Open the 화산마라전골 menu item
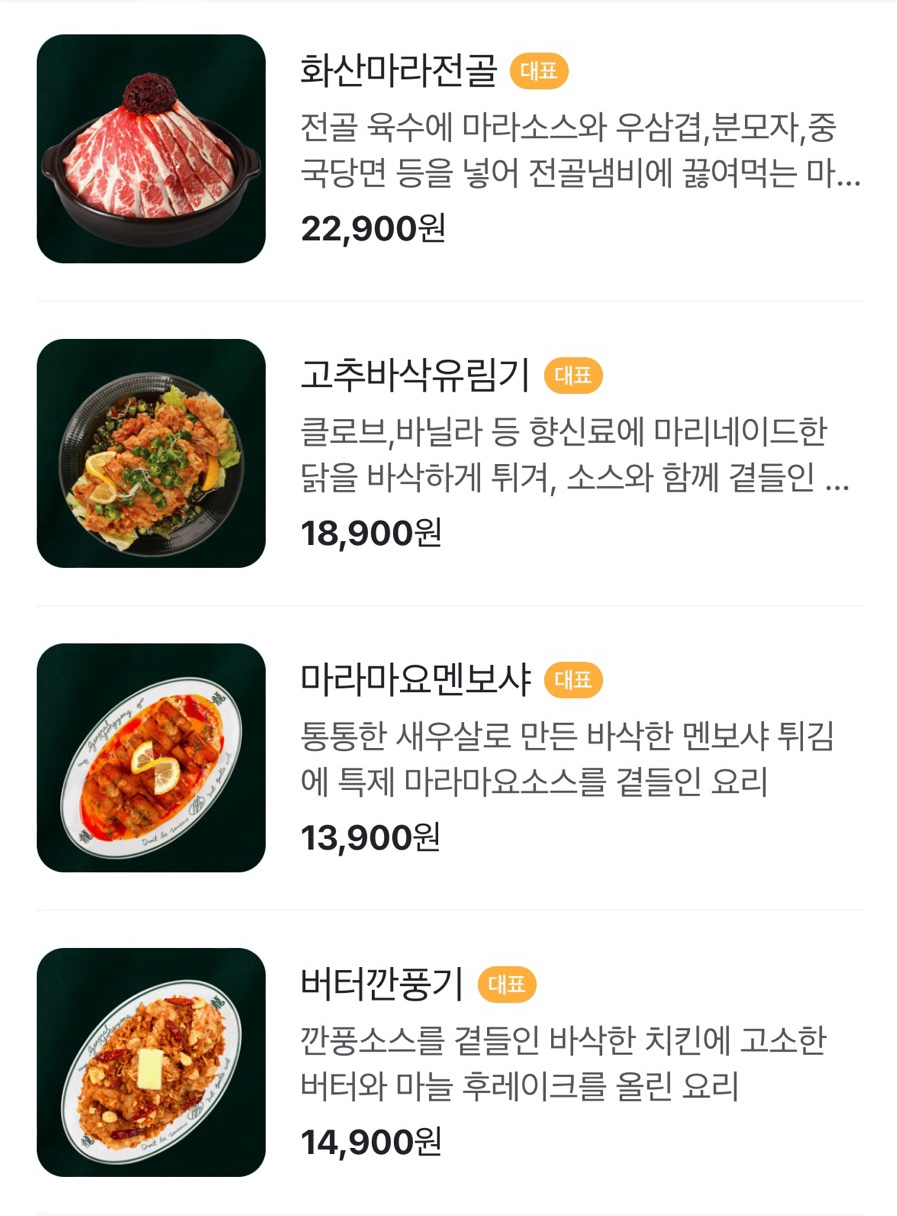Screen dimensions: 897x1216 tap(398, 71)
